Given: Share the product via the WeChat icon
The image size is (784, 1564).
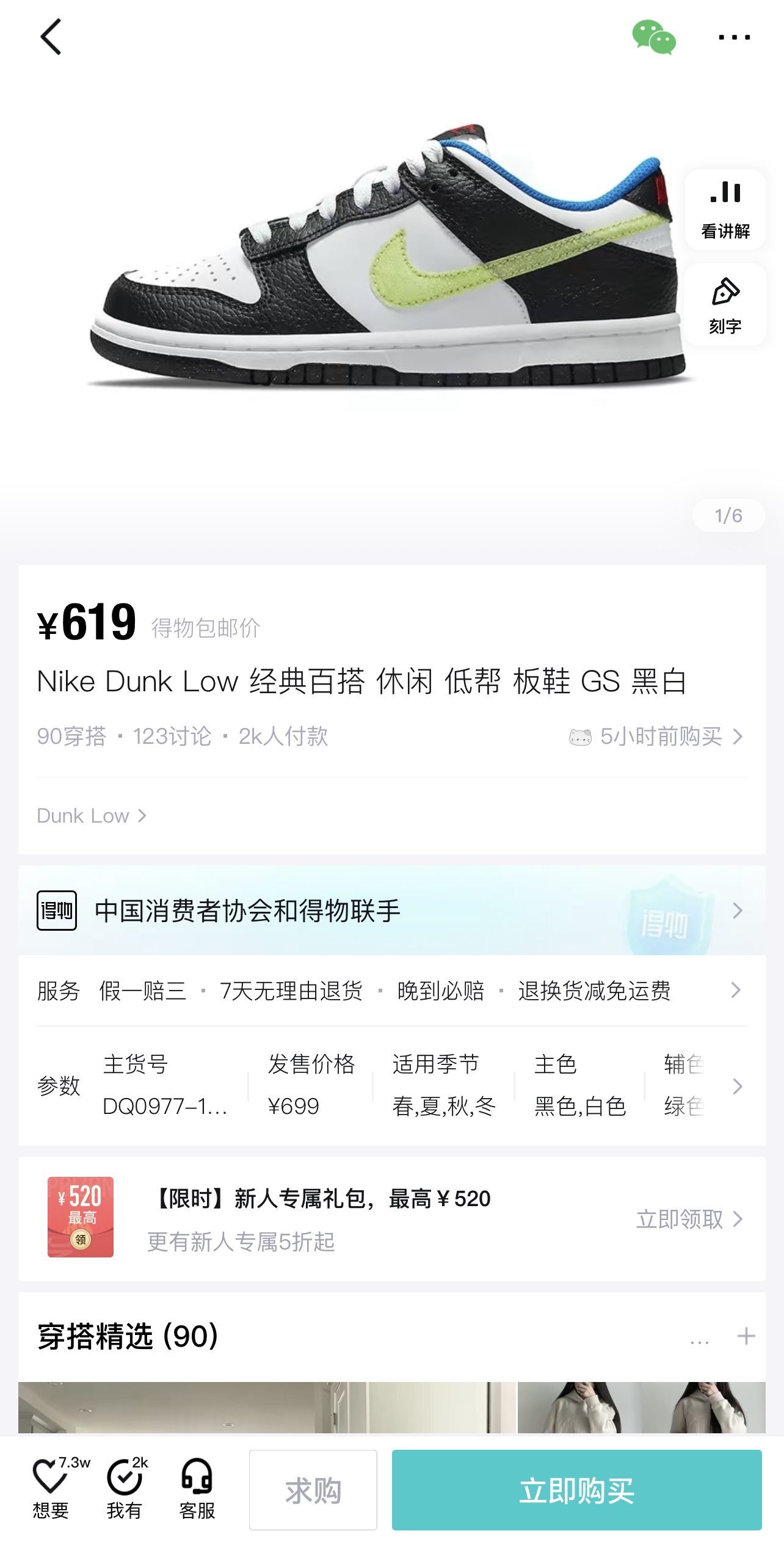Looking at the screenshot, I should pos(654,37).
